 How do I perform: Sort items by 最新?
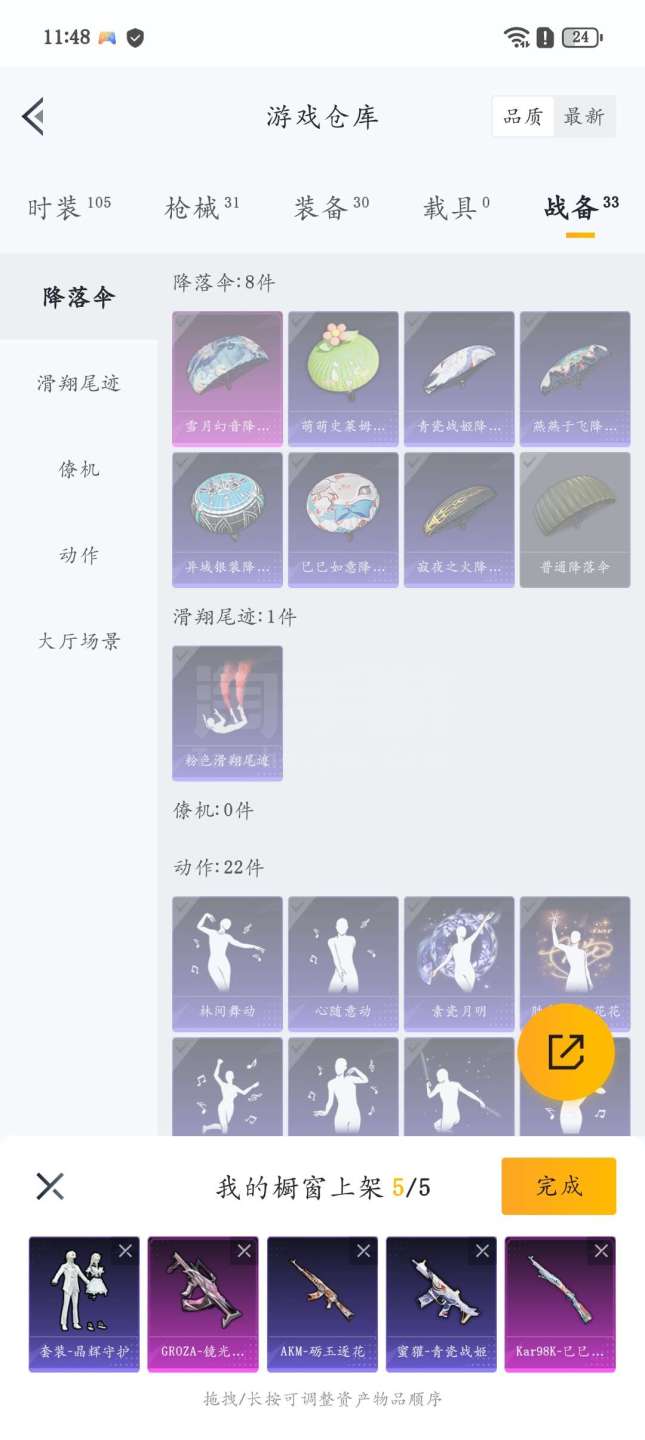click(584, 116)
